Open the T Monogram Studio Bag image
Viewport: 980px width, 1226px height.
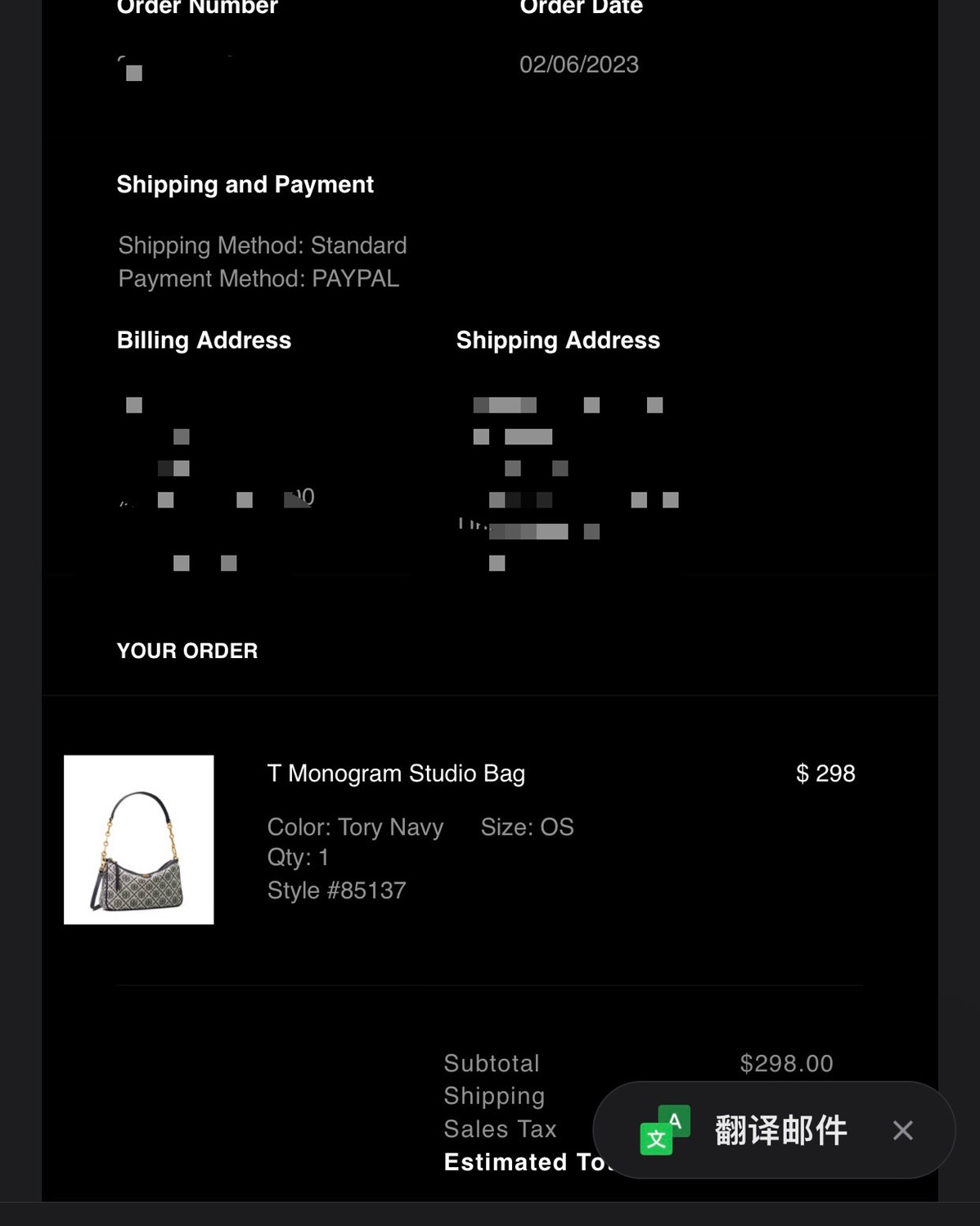[x=139, y=840]
